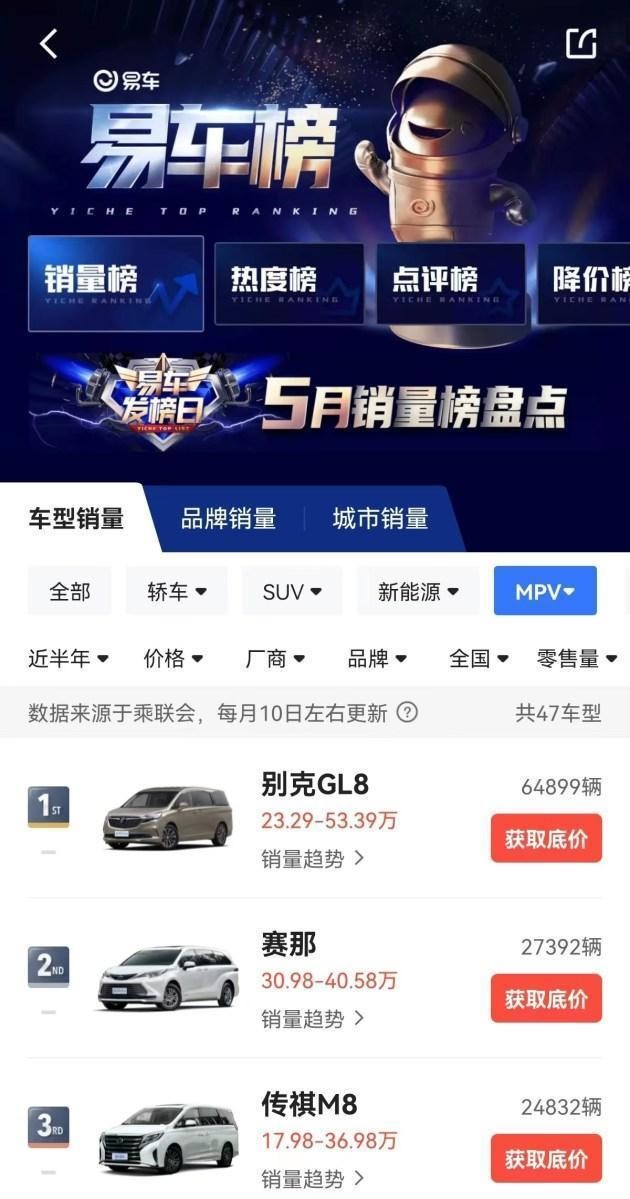The image size is (630, 1199).
Task: Open the 近半年 time range dropdown
Action: click(x=68, y=658)
